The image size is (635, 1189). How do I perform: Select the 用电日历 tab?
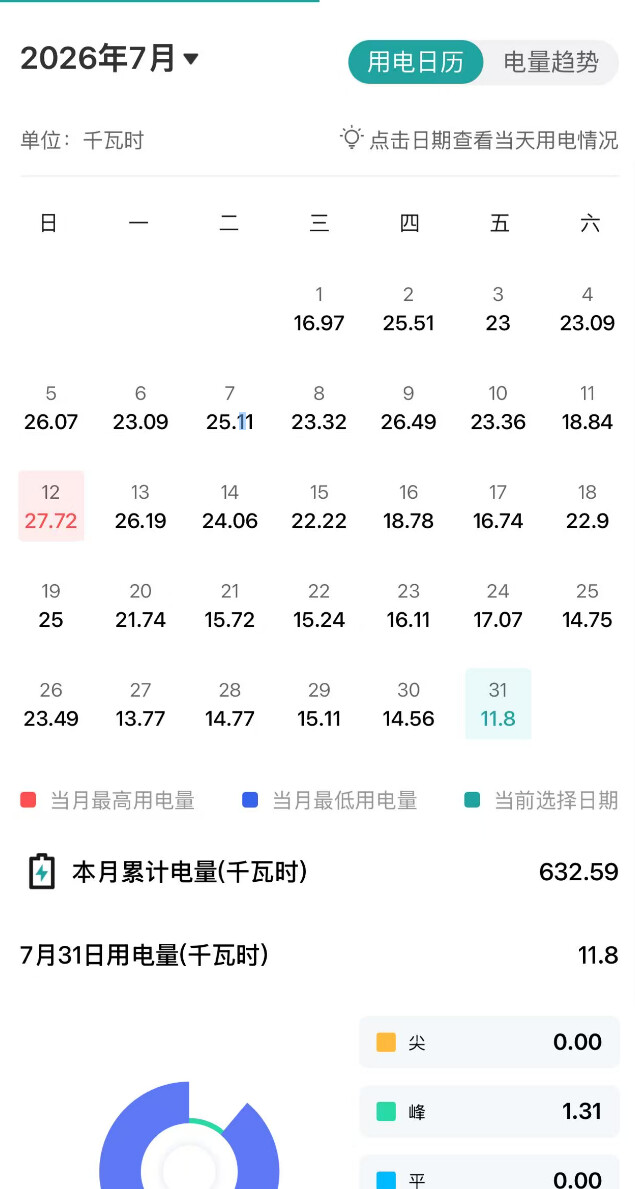pos(416,62)
